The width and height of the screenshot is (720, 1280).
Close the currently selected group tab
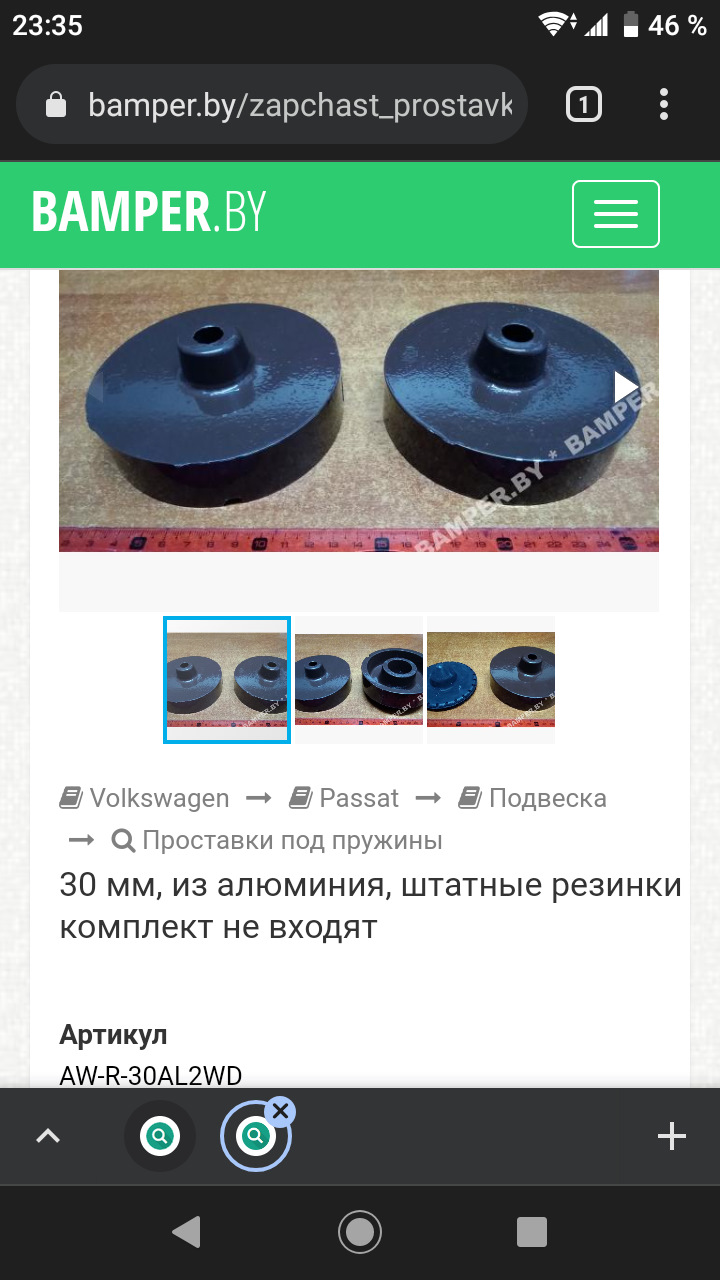point(281,1111)
